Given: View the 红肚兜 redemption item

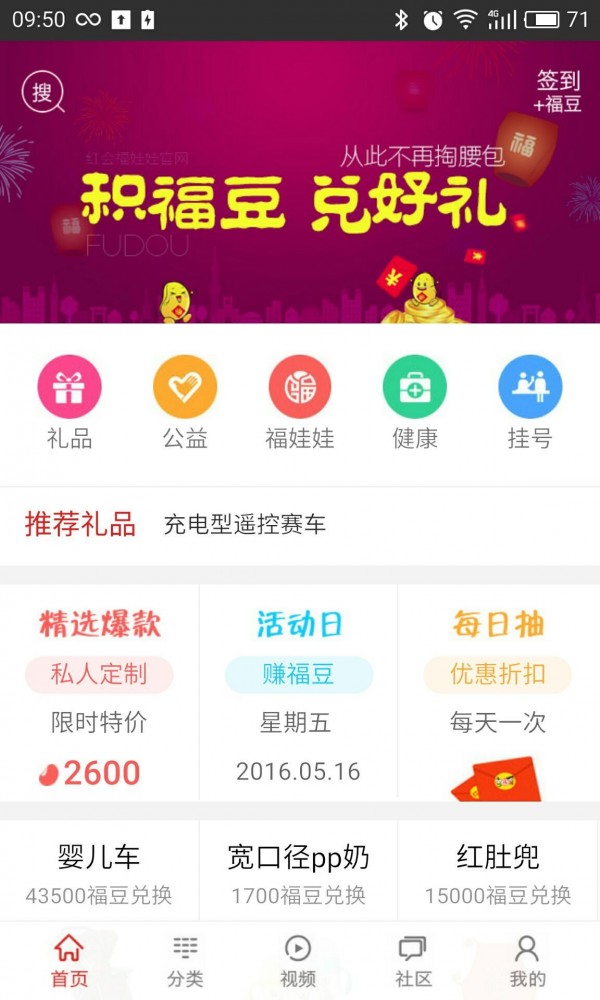Looking at the screenshot, I should pyautogui.click(x=498, y=872).
